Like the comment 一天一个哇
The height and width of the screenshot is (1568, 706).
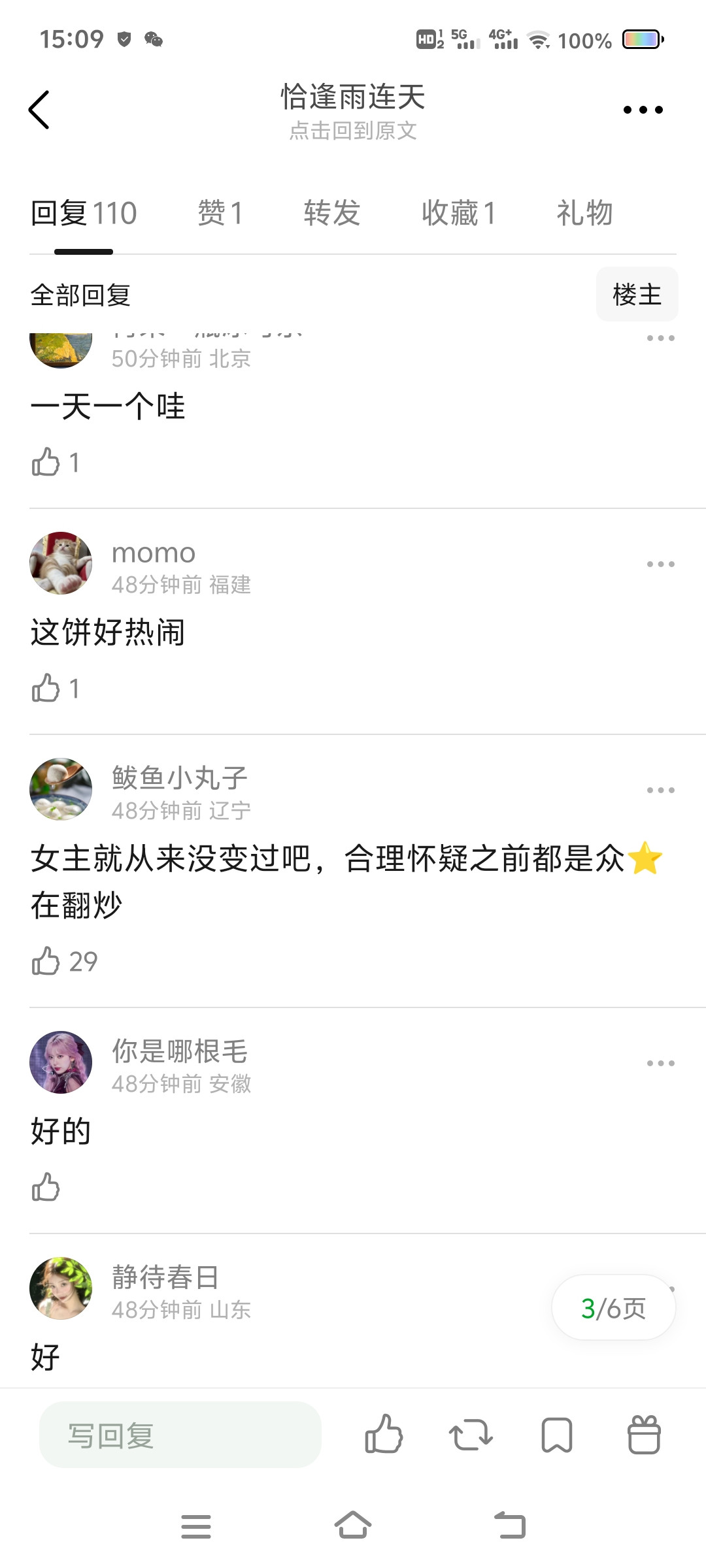click(x=46, y=463)
